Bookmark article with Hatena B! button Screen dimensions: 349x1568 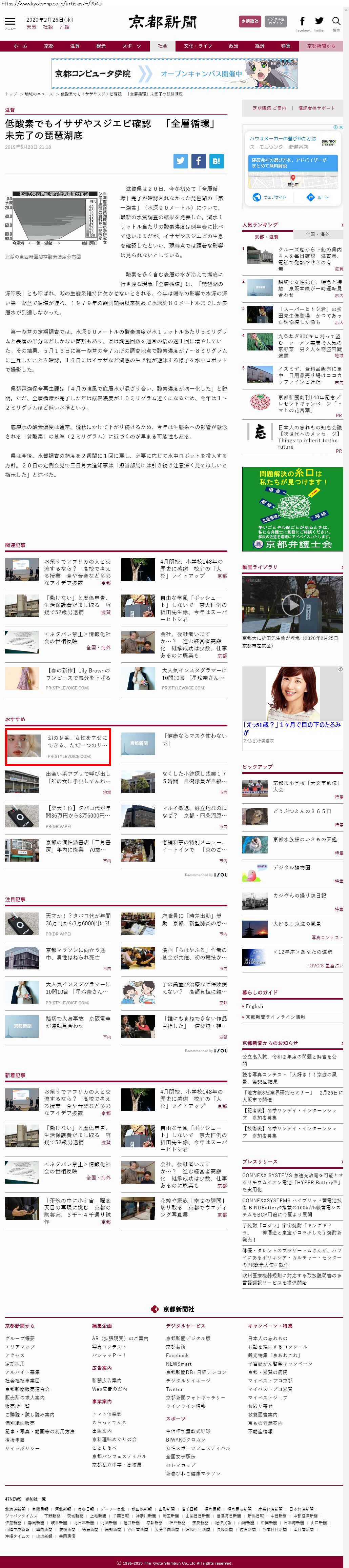tap(216, 161)
